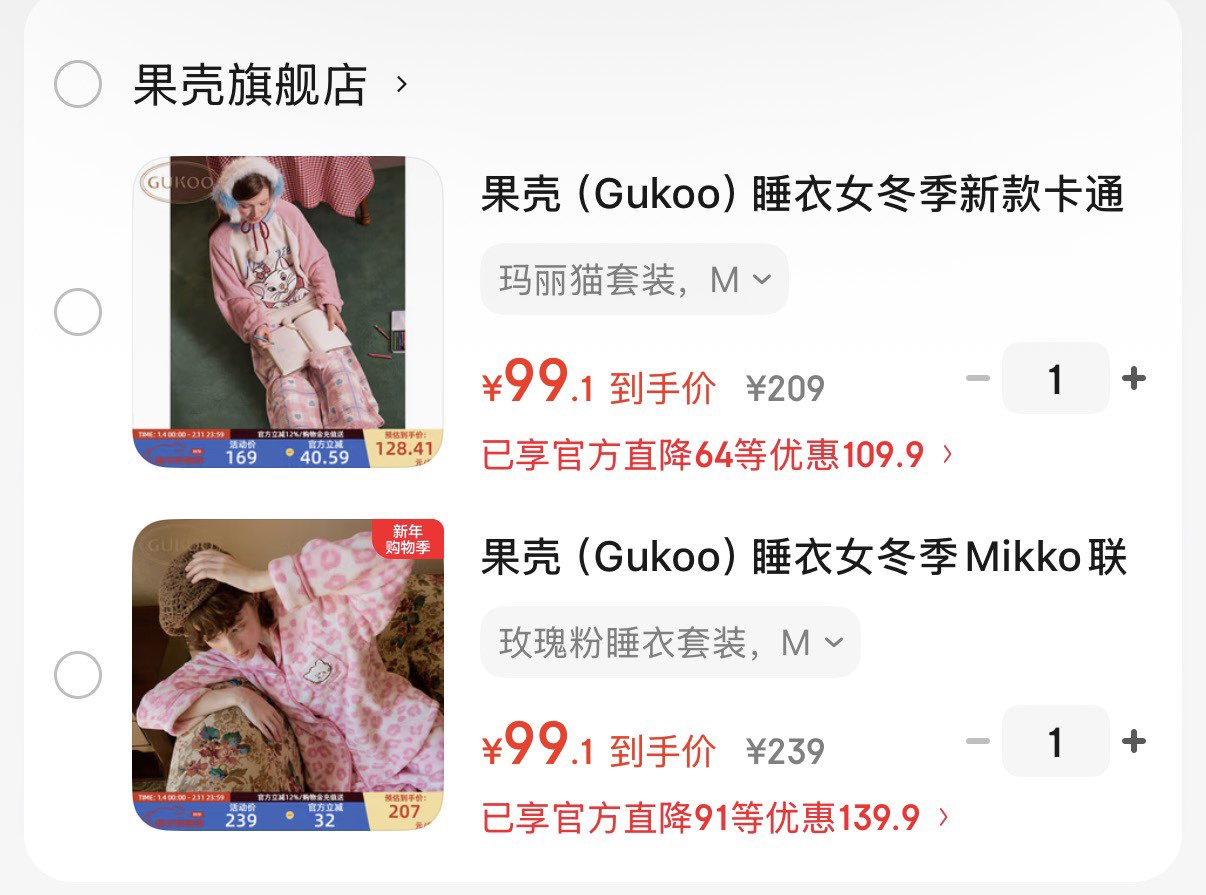Screen dimensions: 1206x895
Task: Select the 玫瑰粉睡衣套装 pajama item
Action: (77, 675)
